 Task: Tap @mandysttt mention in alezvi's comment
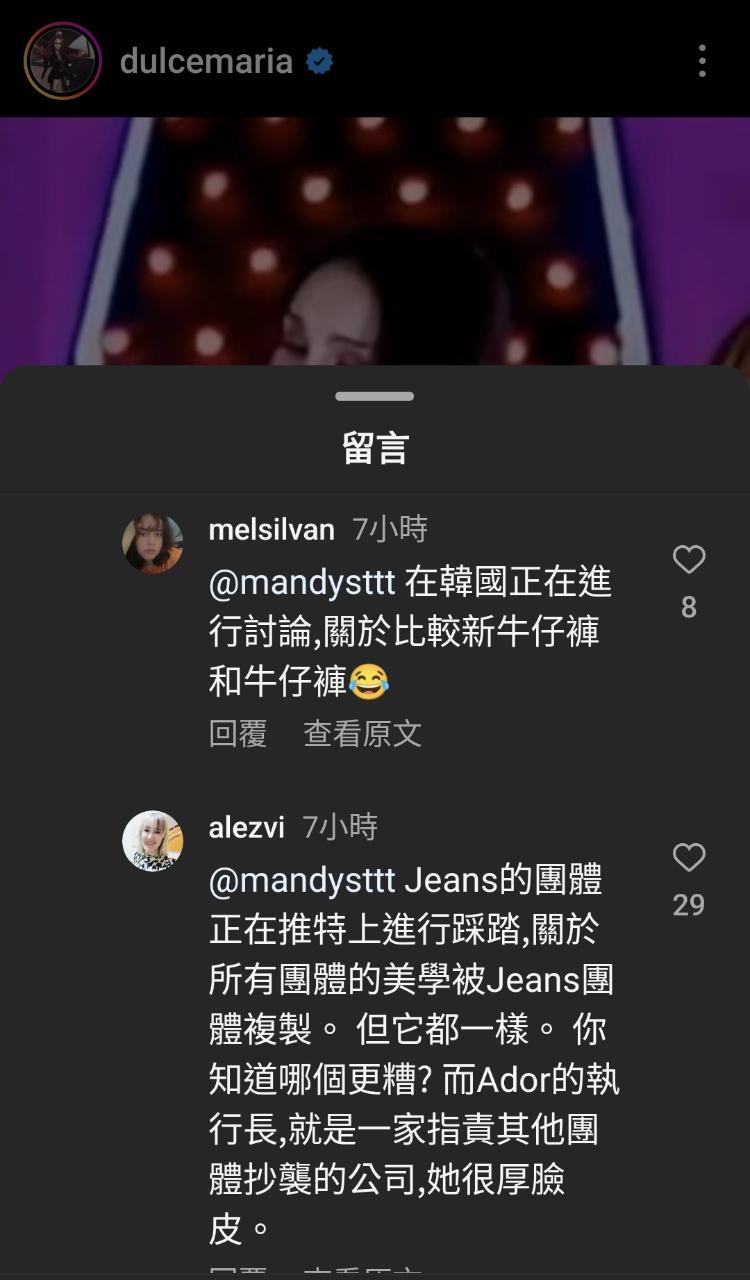pyautogui.click(x=302, y=881)
